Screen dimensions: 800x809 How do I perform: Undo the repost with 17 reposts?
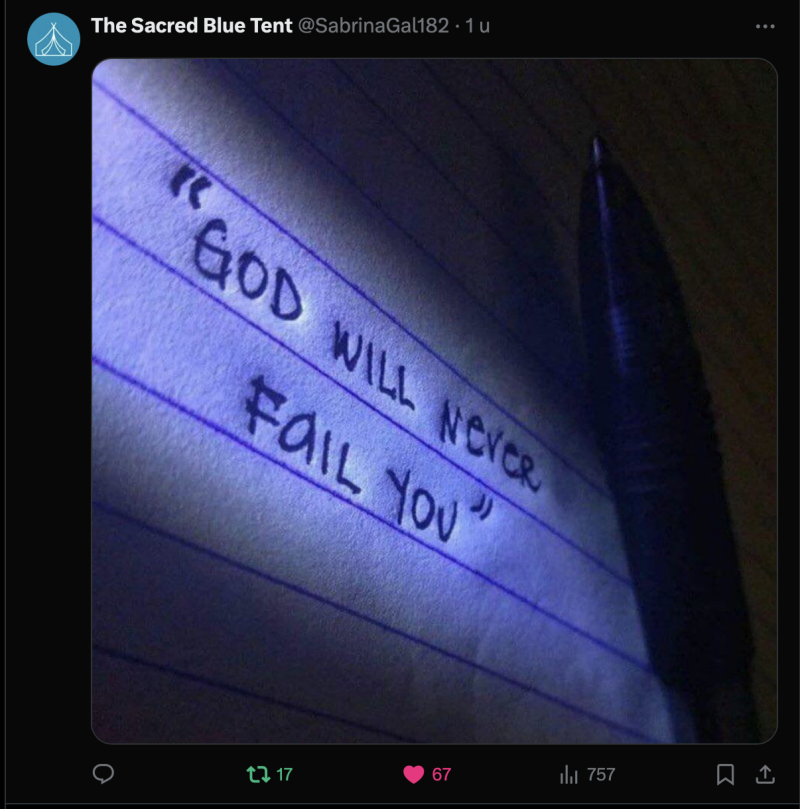coord(259,774)
